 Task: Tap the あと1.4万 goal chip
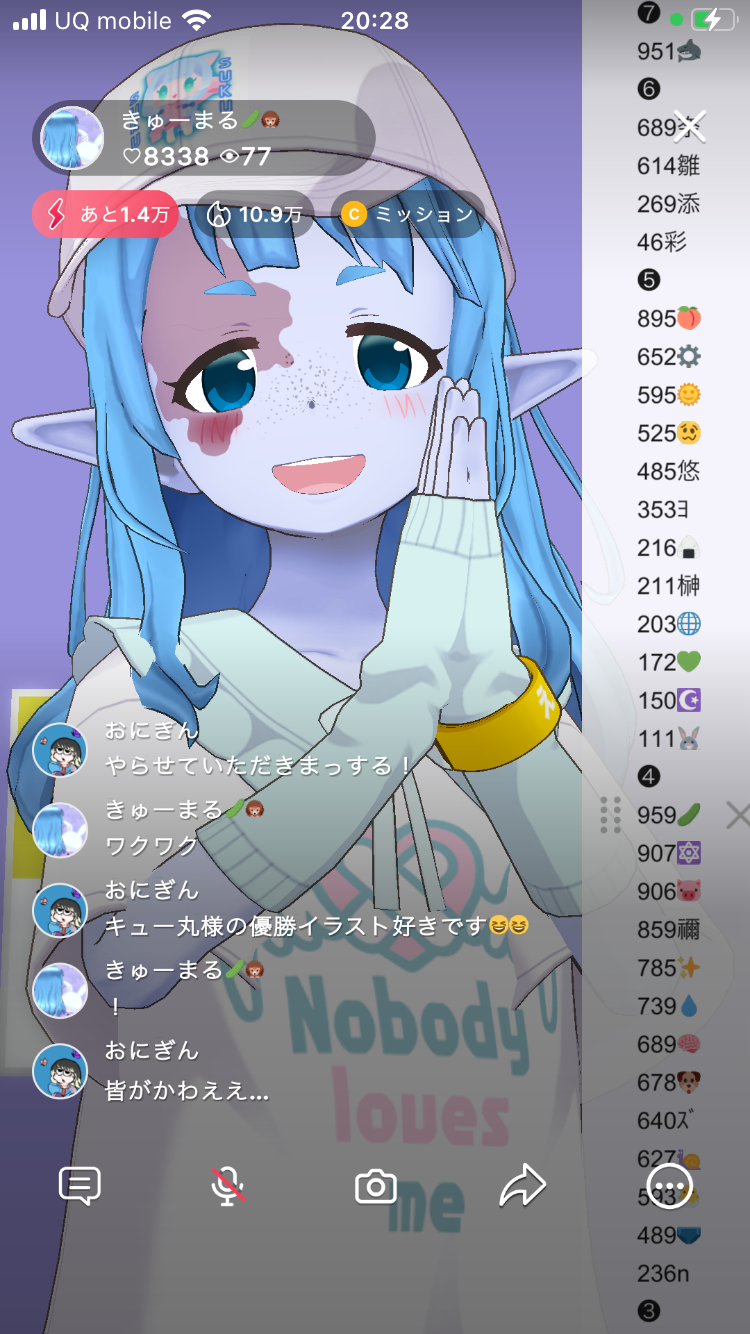[x=106, y=214]
